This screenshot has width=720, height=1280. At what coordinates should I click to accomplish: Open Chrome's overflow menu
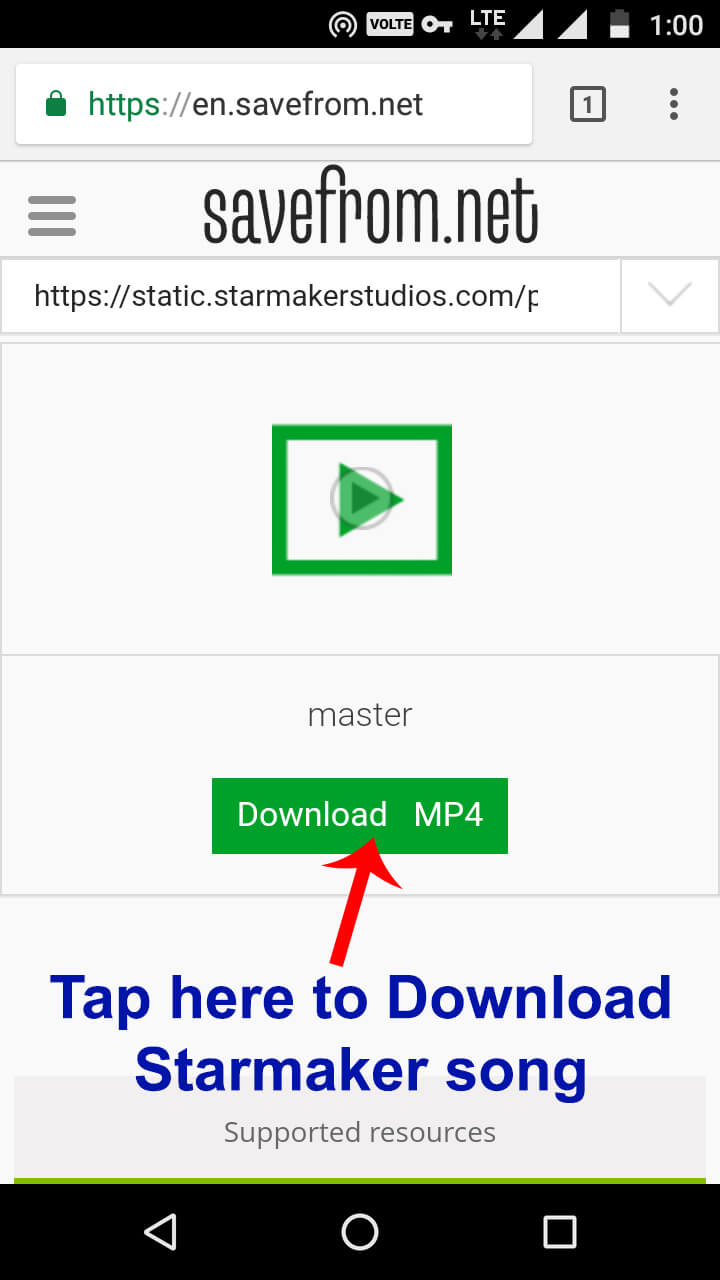click(x=674, y=104)
